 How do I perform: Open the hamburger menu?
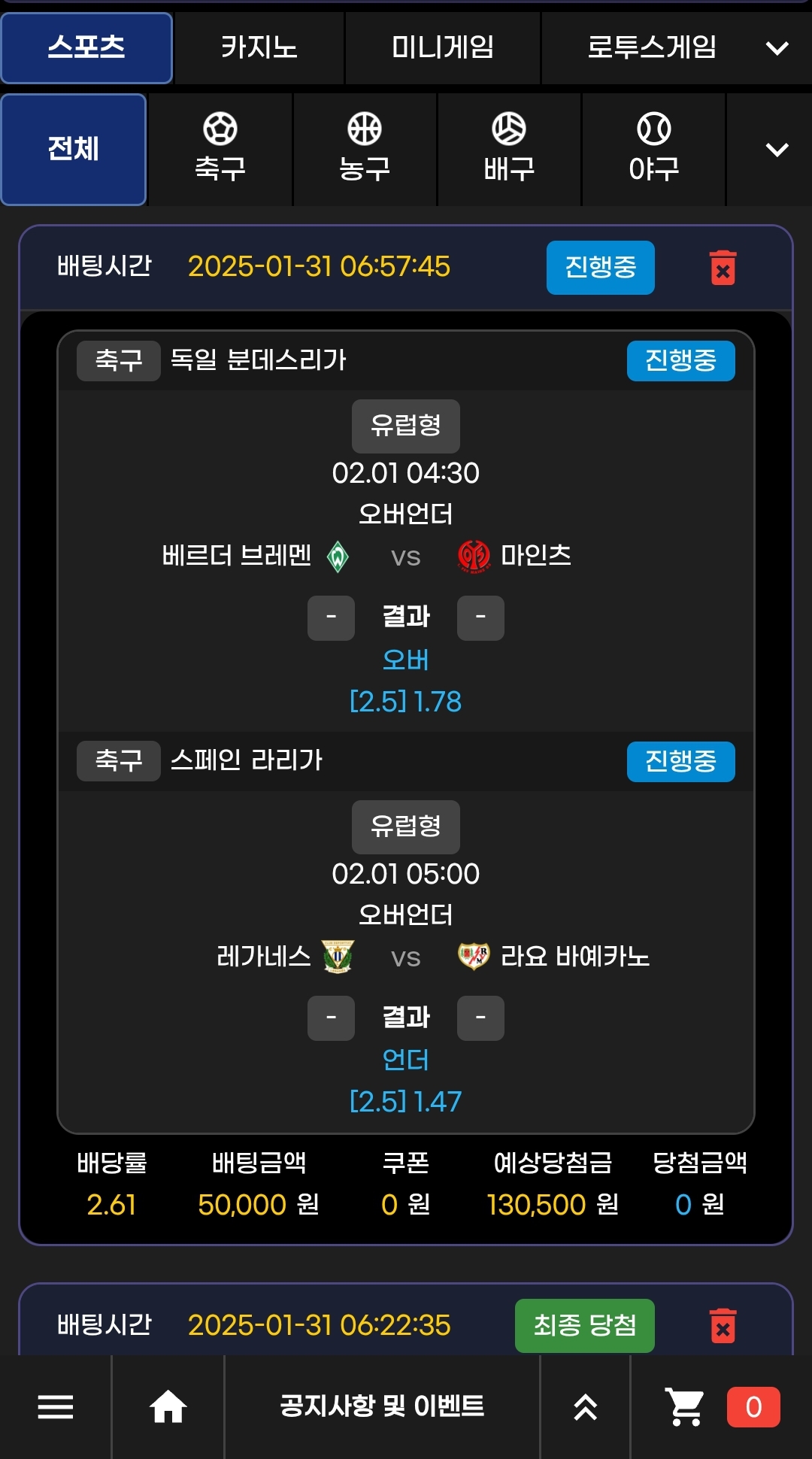coord(56,1406)
